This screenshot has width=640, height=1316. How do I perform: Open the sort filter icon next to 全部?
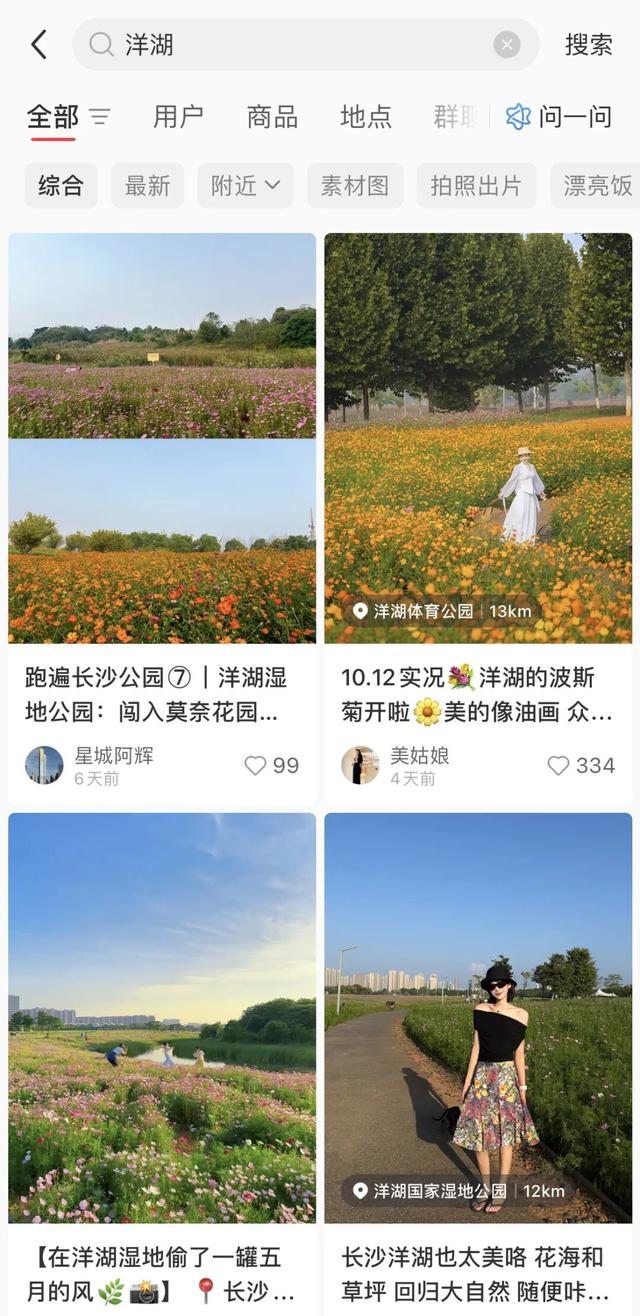pyautogui.click(x=100, y=117)
